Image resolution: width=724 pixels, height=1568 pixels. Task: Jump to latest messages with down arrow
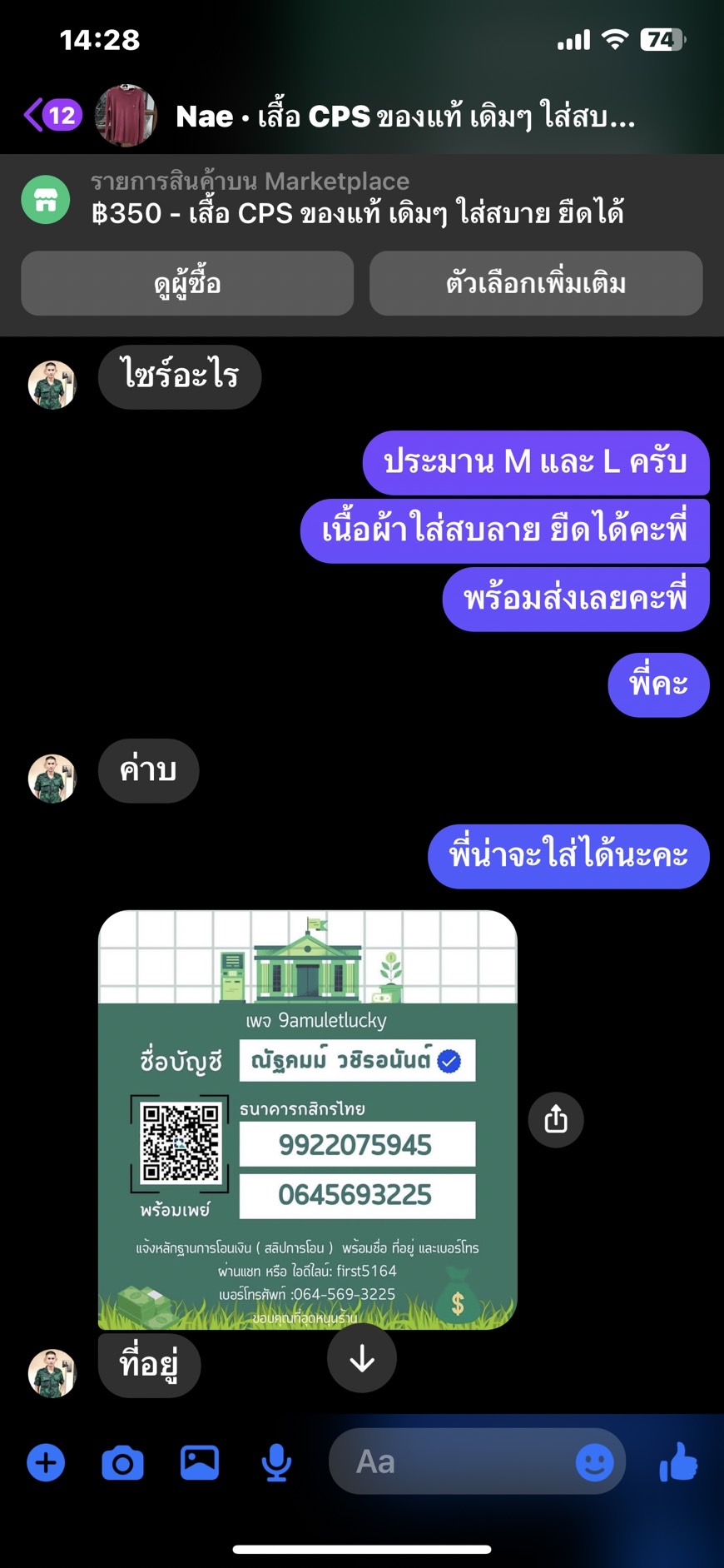click(x=362, y=1358)
